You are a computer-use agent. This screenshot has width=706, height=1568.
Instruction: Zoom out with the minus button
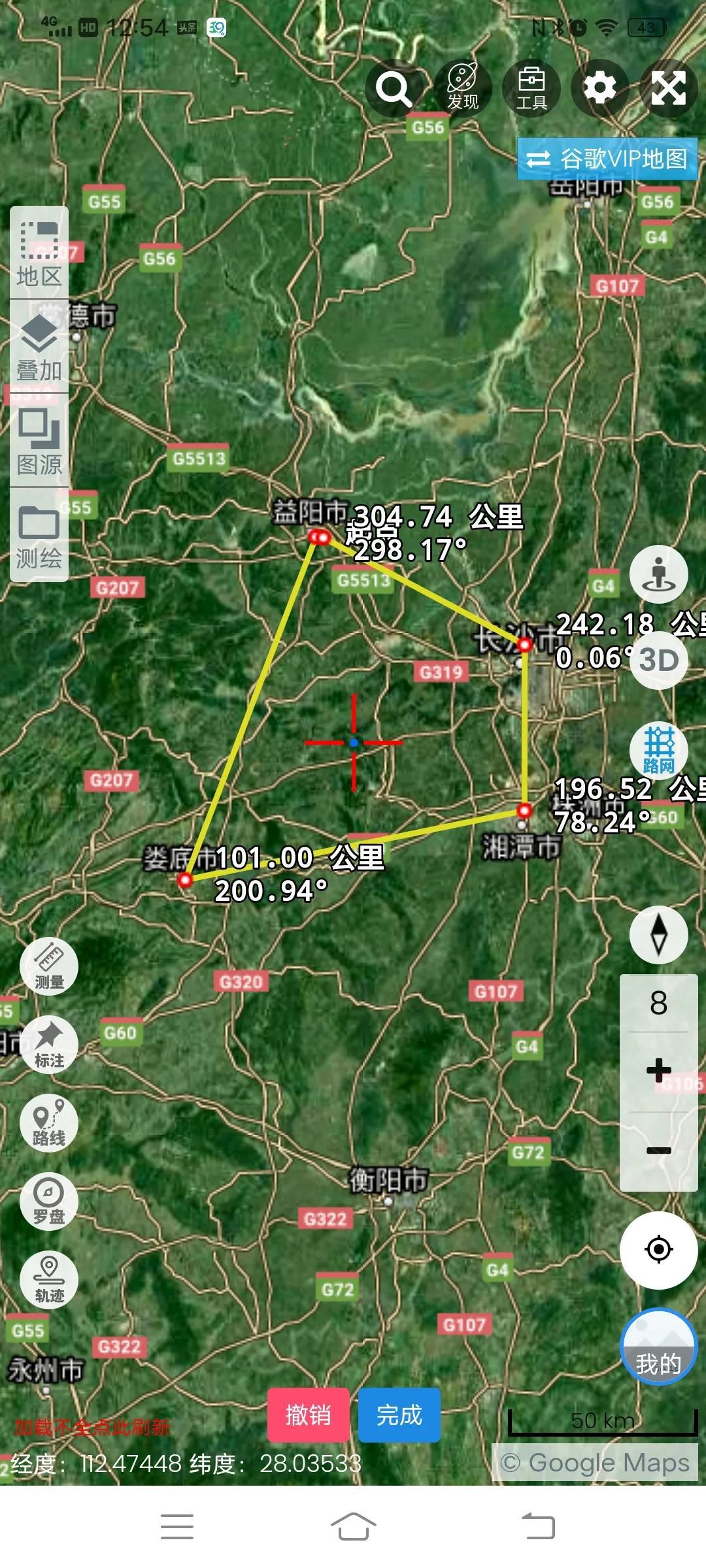(x=658, y=1150)
